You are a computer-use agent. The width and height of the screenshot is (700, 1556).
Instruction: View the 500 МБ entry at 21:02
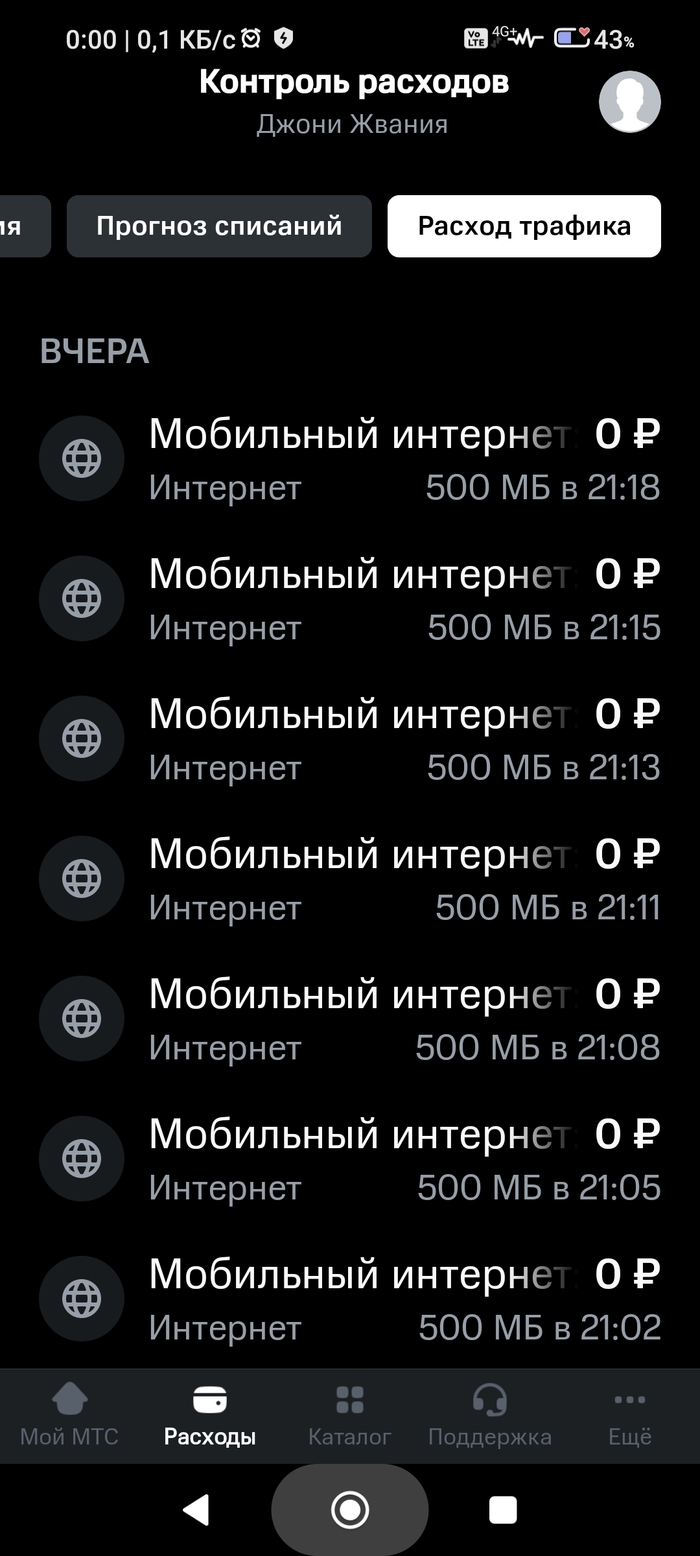coord(350,1299)
